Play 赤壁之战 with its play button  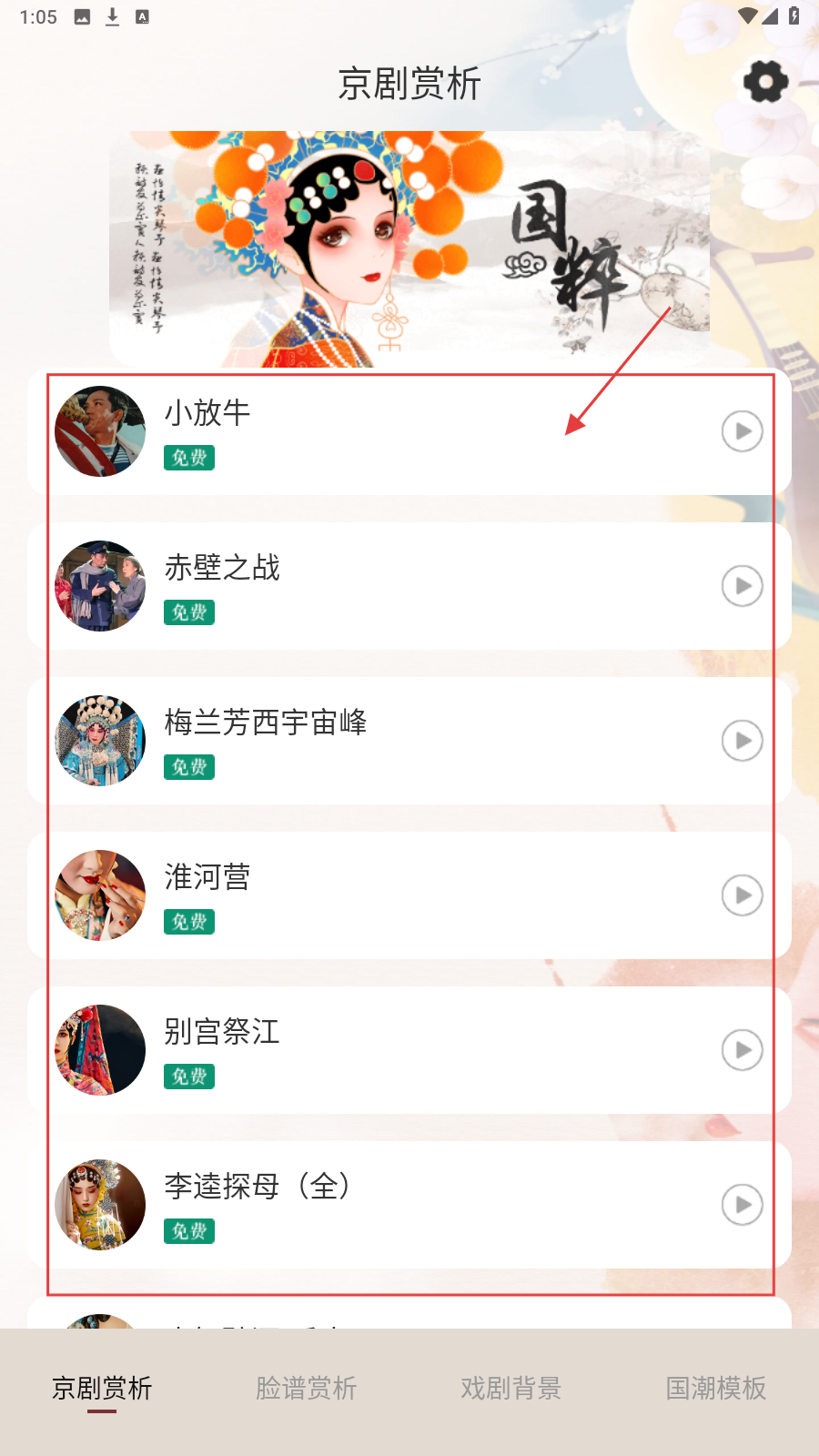coord(742,586)
